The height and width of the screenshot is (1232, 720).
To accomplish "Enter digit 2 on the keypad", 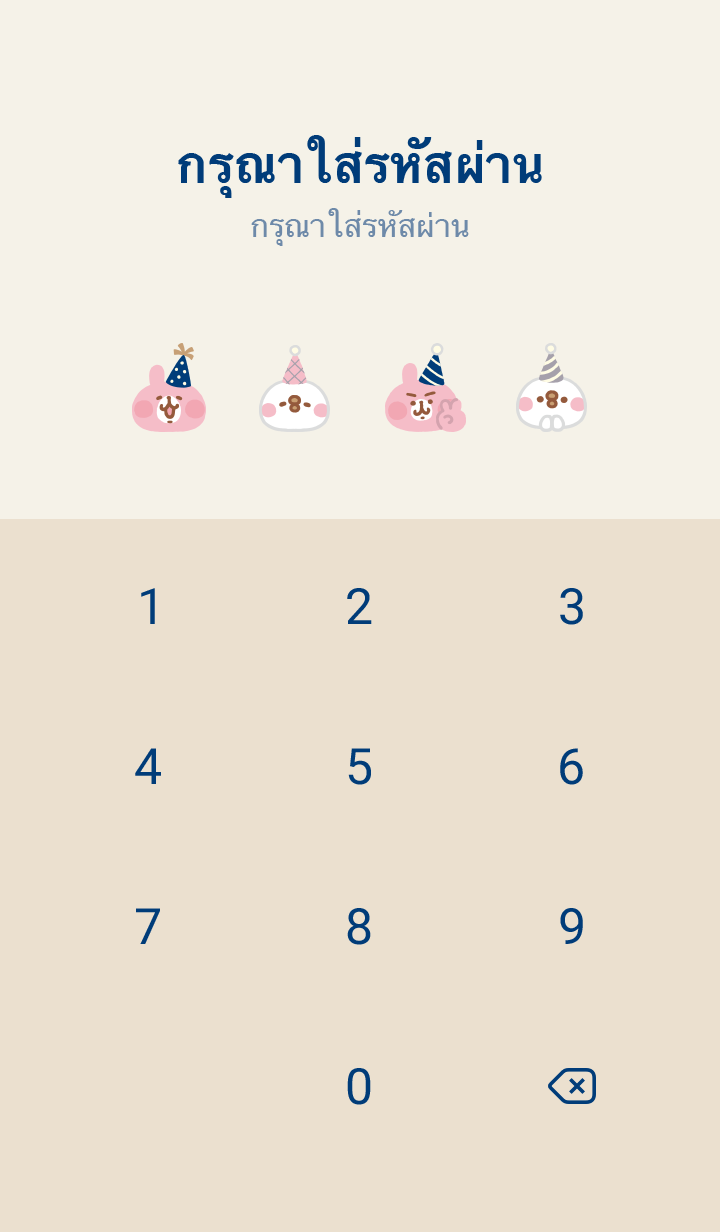I will pyautogui.click(x=359, y=607).
